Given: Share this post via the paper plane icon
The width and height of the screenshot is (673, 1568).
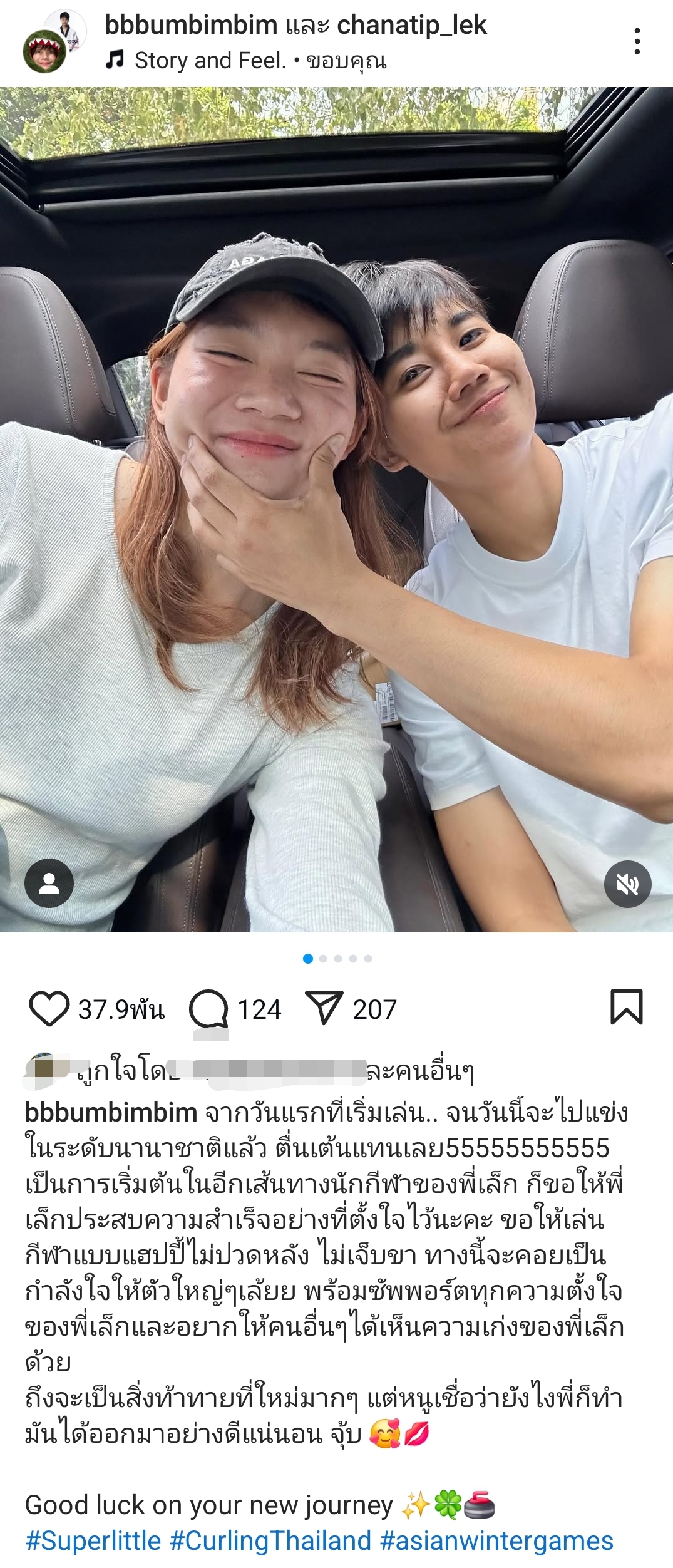Looking at the screenshot, I should point(324,1009).
